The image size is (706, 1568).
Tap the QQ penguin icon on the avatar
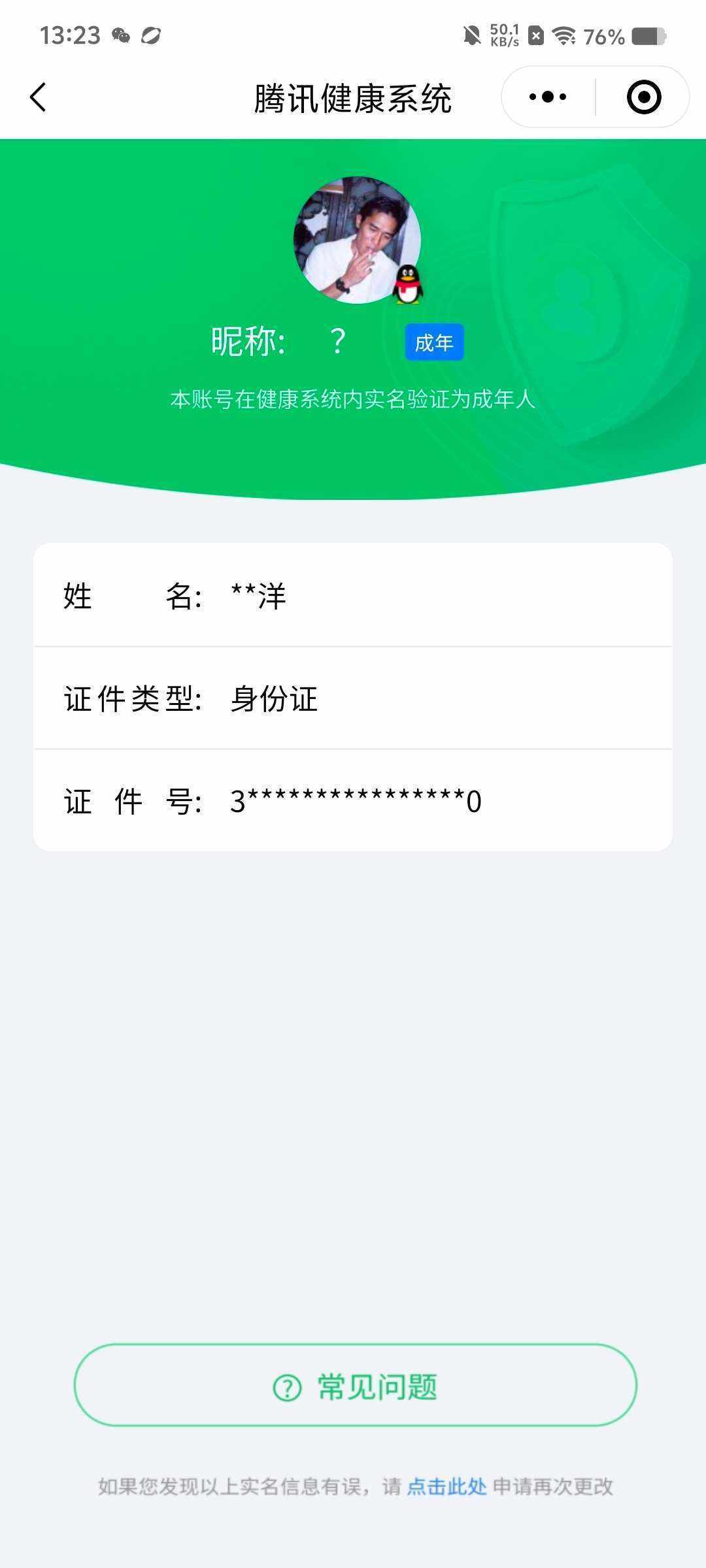[x=409, y=286]
